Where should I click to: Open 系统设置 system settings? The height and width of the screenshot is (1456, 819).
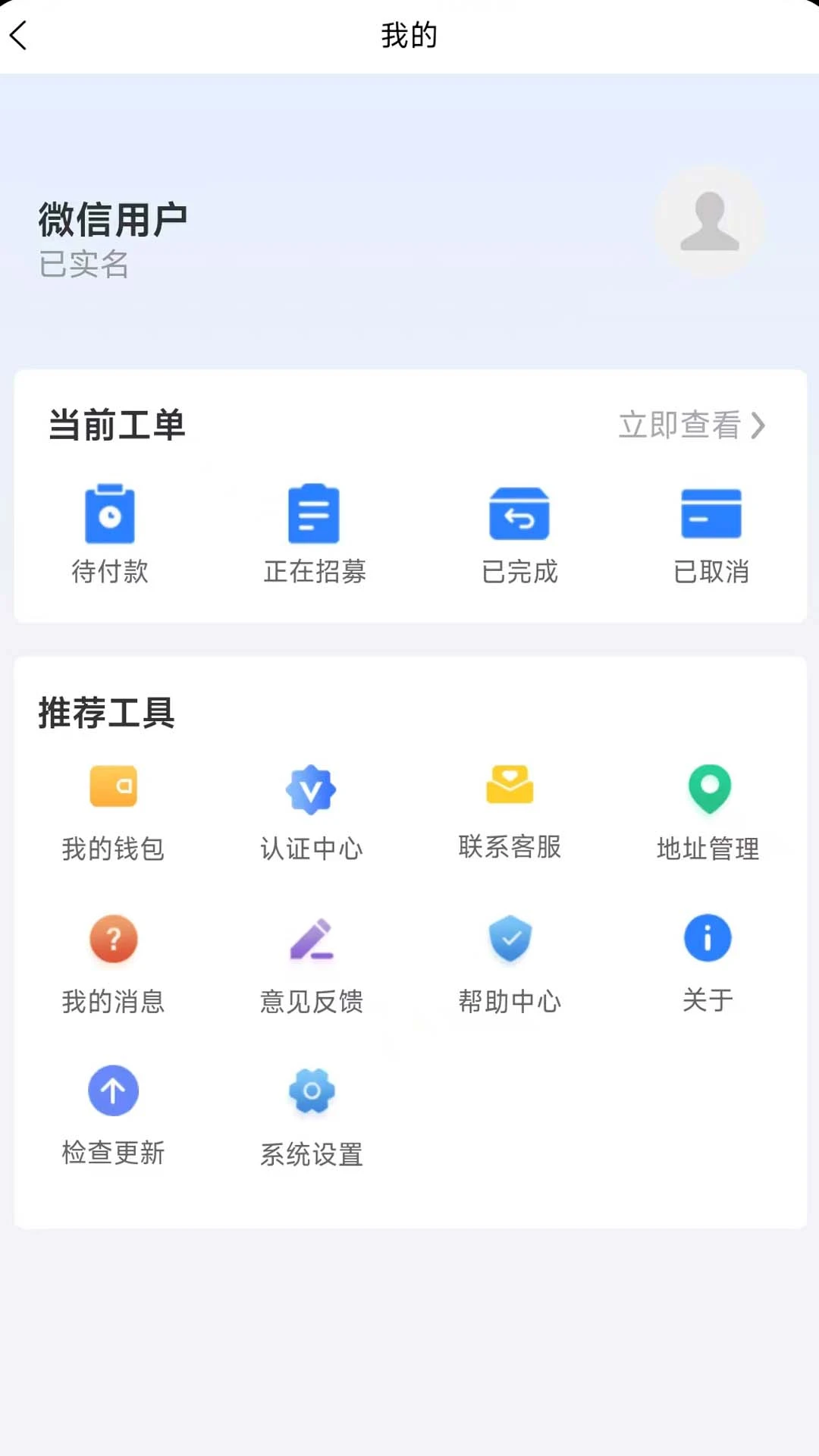tap(311, 1115)
